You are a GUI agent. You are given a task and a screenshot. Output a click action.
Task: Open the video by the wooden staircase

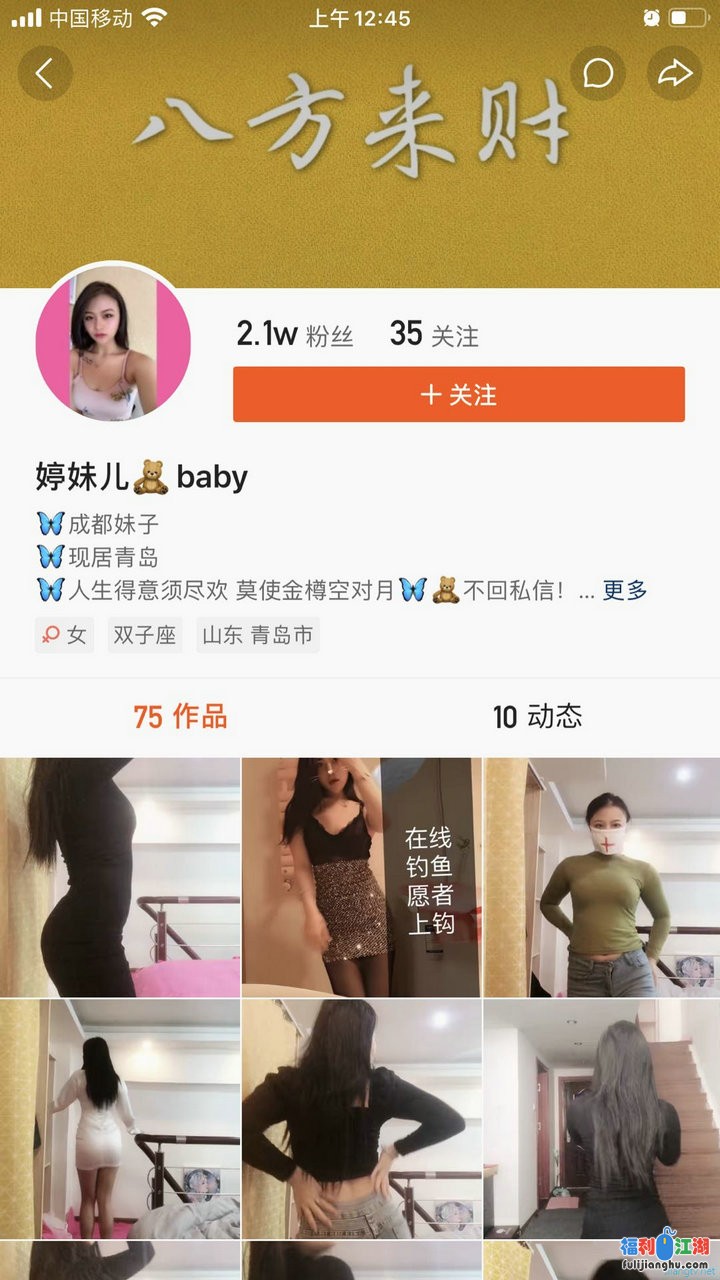(x=601, y=1118)
